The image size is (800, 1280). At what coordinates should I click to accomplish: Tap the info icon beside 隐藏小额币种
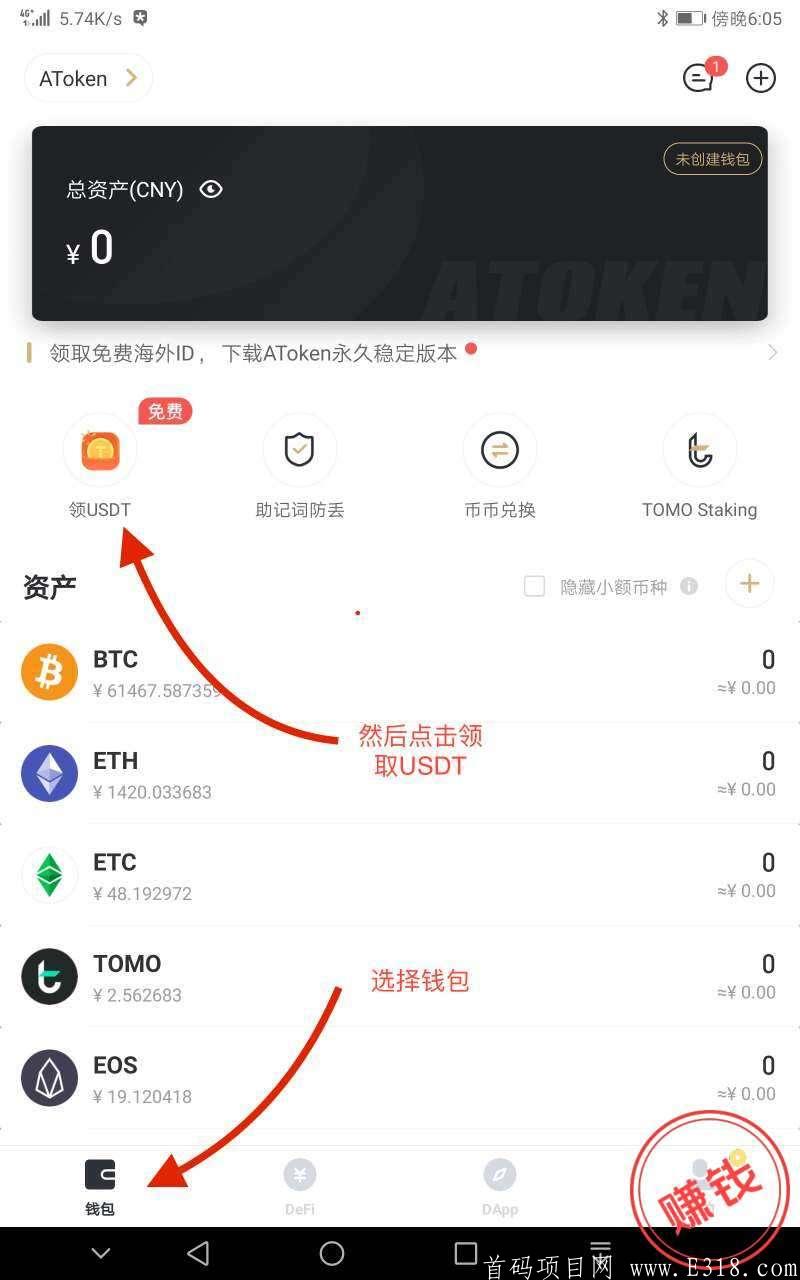tap(689, 586)
